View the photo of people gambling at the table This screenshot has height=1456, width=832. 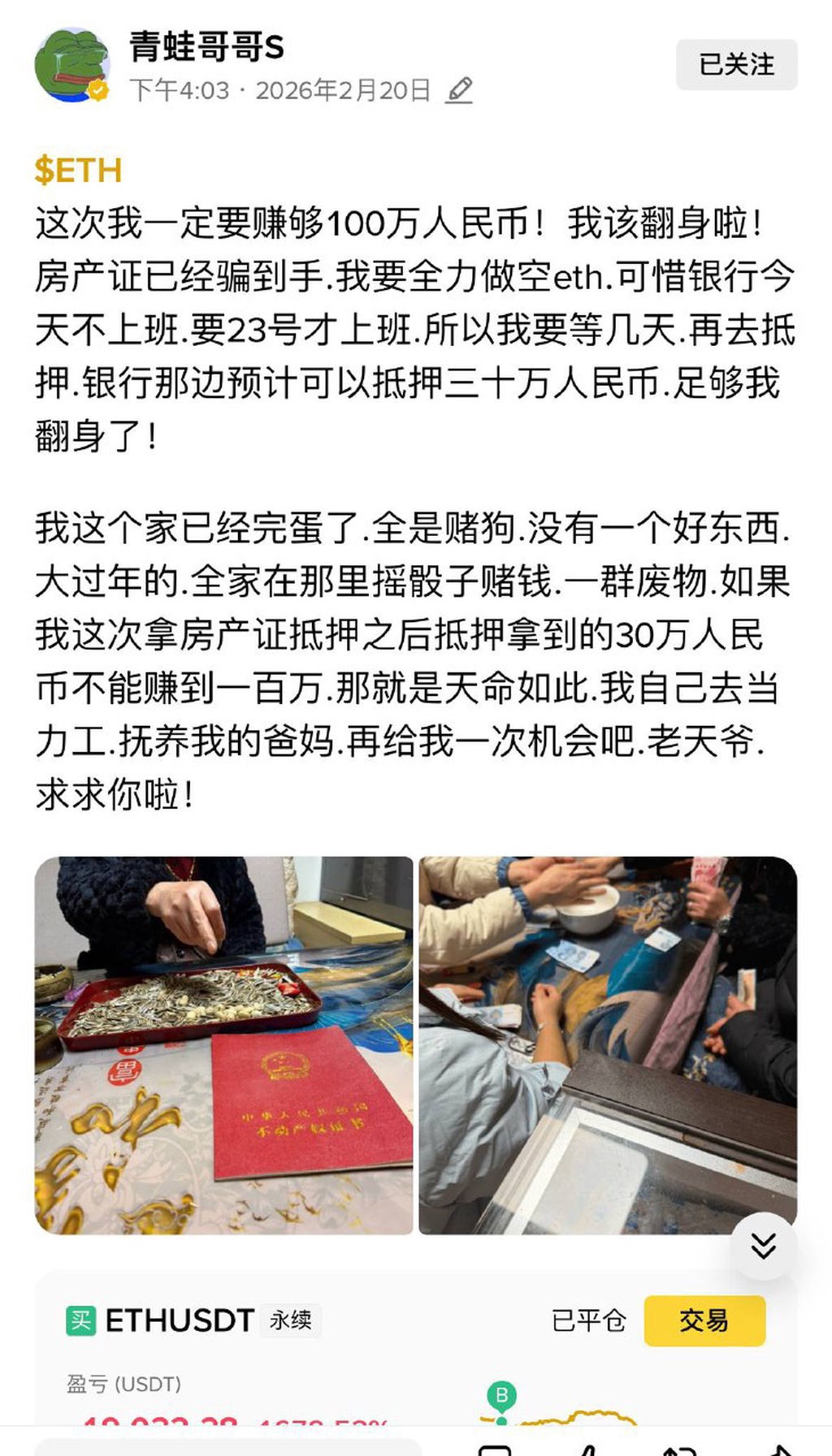tap(608, 1045)
